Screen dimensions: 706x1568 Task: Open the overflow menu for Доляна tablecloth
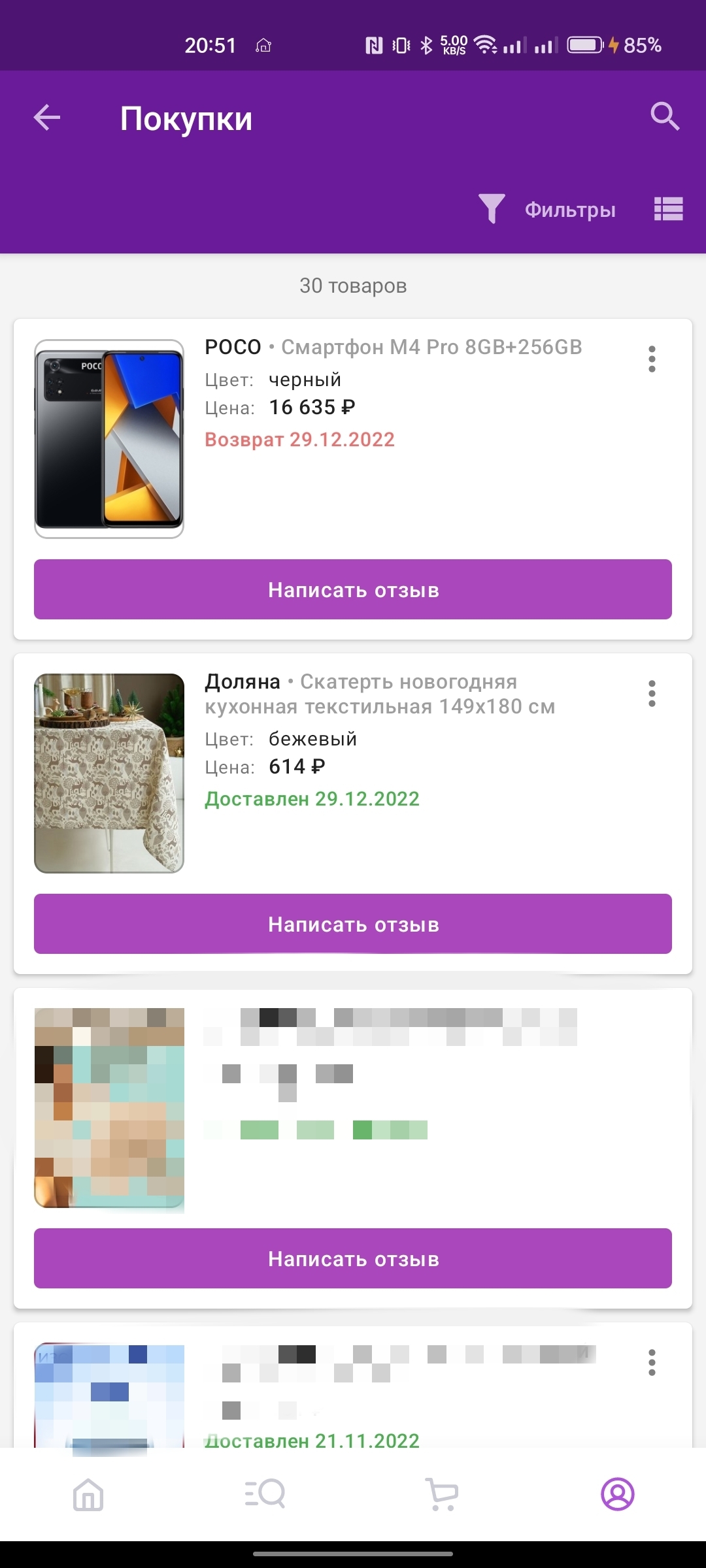652,694
